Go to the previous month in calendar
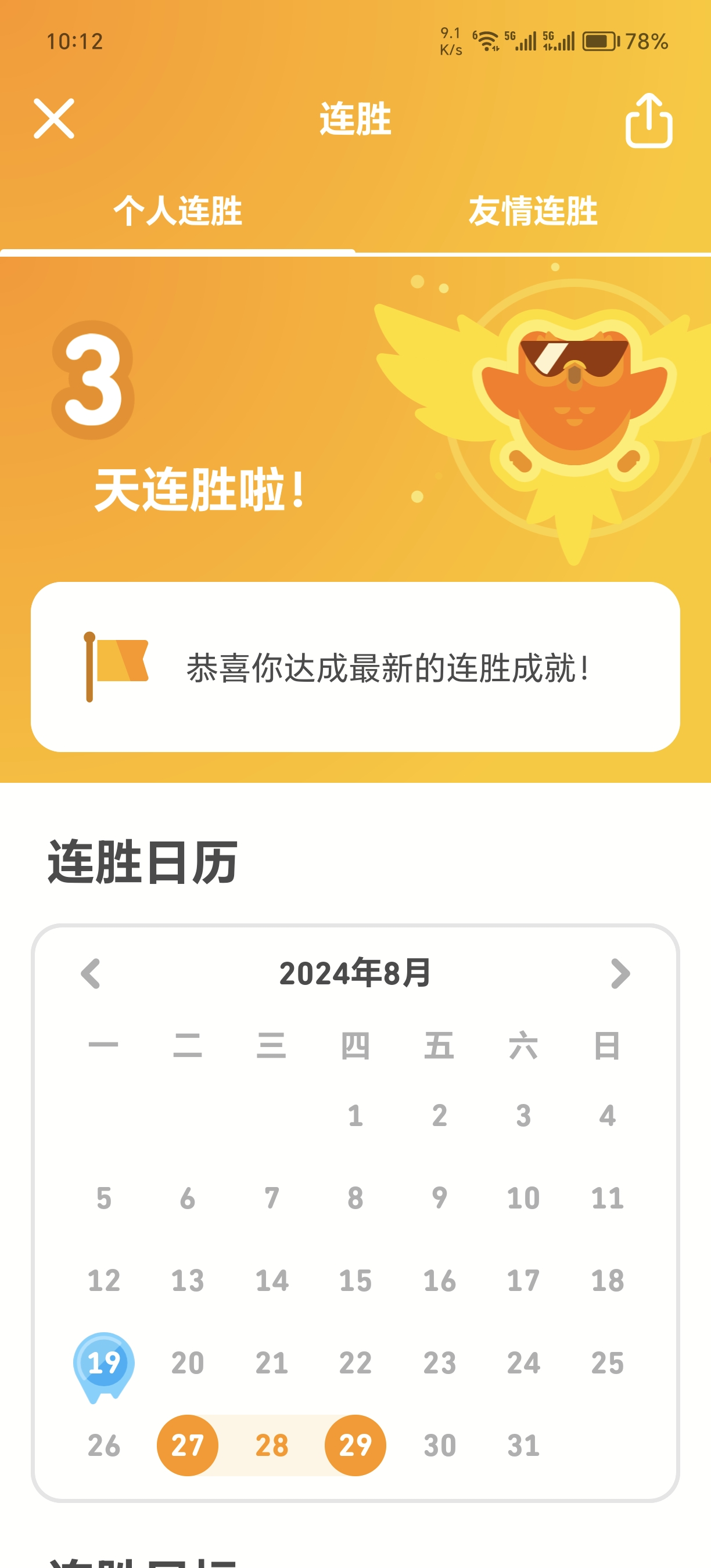This screenshot has height=1568, width=711. 91,973
